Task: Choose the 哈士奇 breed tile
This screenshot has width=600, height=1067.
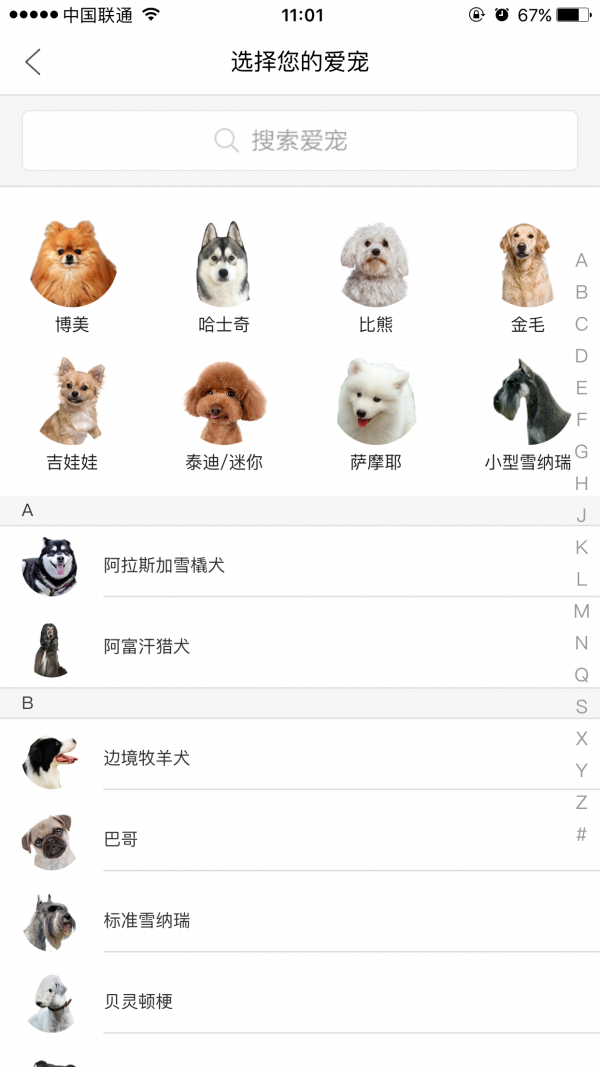Action: click(223, 277)
